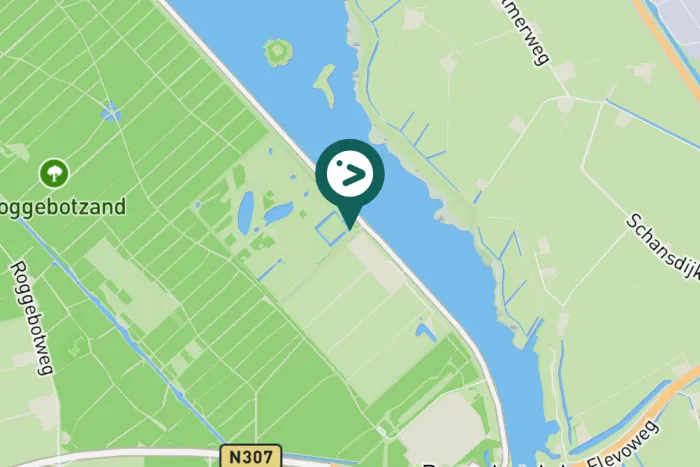Screen dimensions: 700x467
Task: Tap the dark green location pin marker
Action: (x=350, y=176)
